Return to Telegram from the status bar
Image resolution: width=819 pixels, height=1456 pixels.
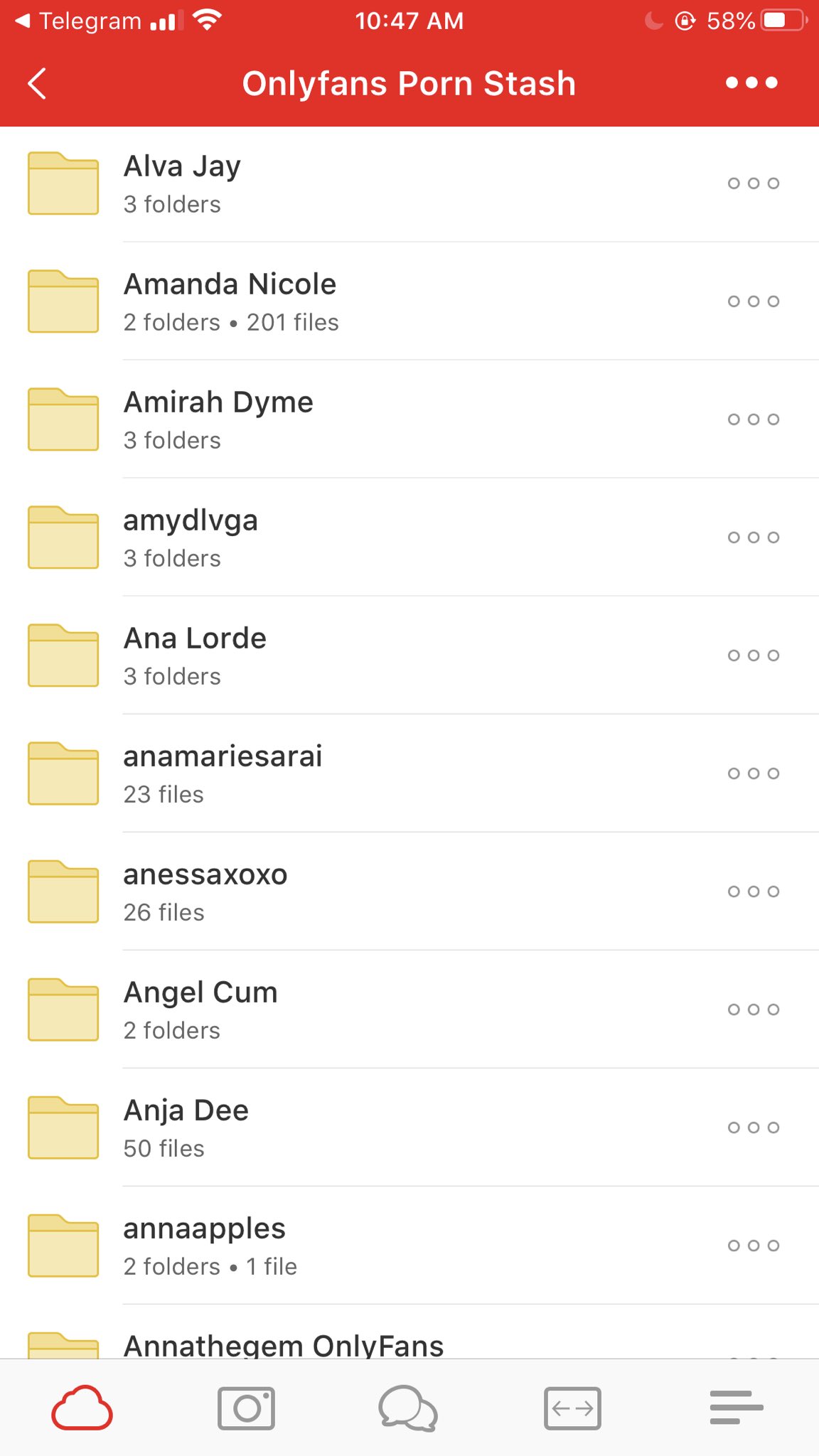[x=78, y=21]
